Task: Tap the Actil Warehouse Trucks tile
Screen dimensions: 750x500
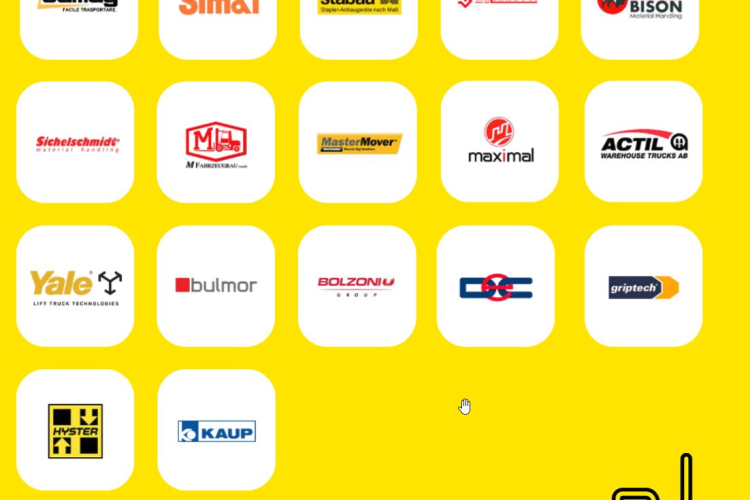Action: point(643,142)
